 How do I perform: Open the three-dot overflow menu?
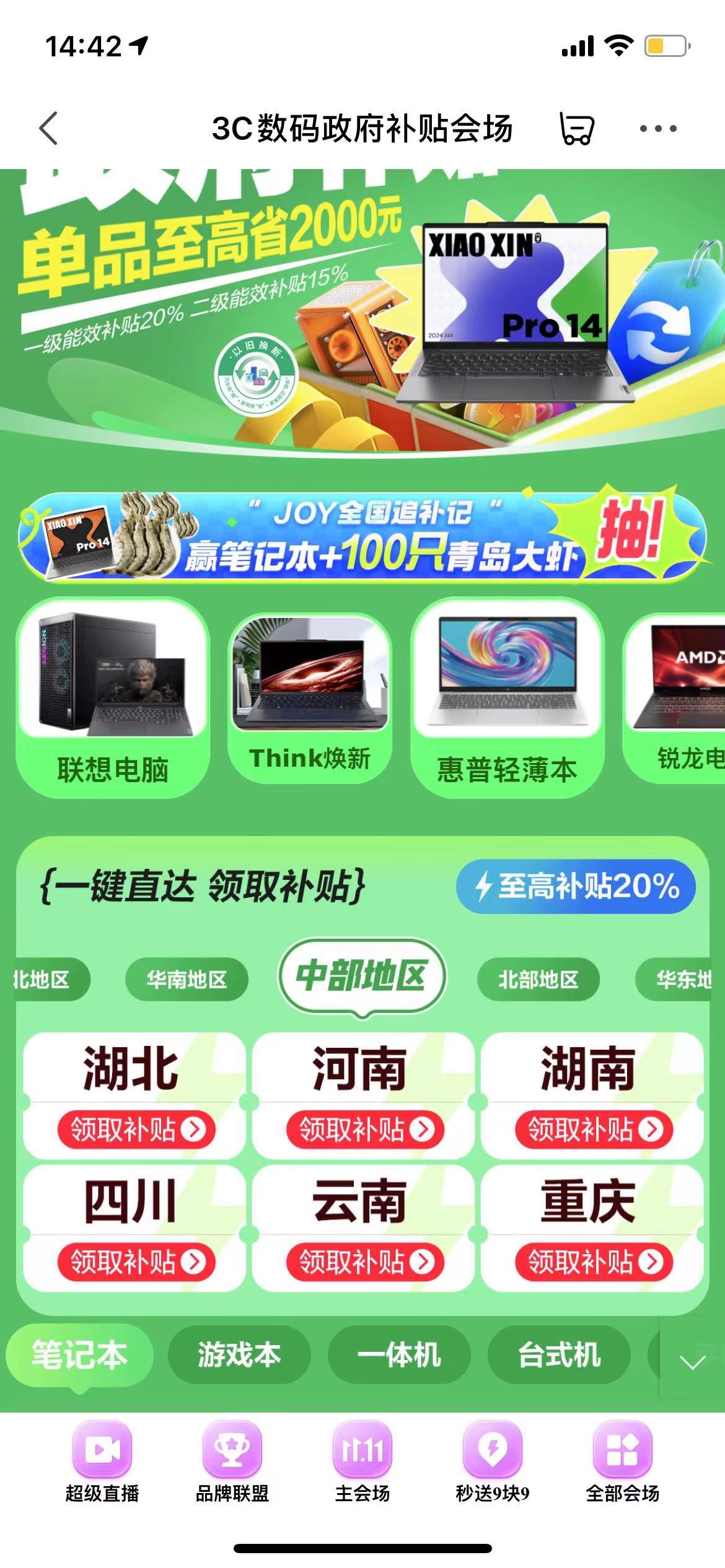click(658, 129)
